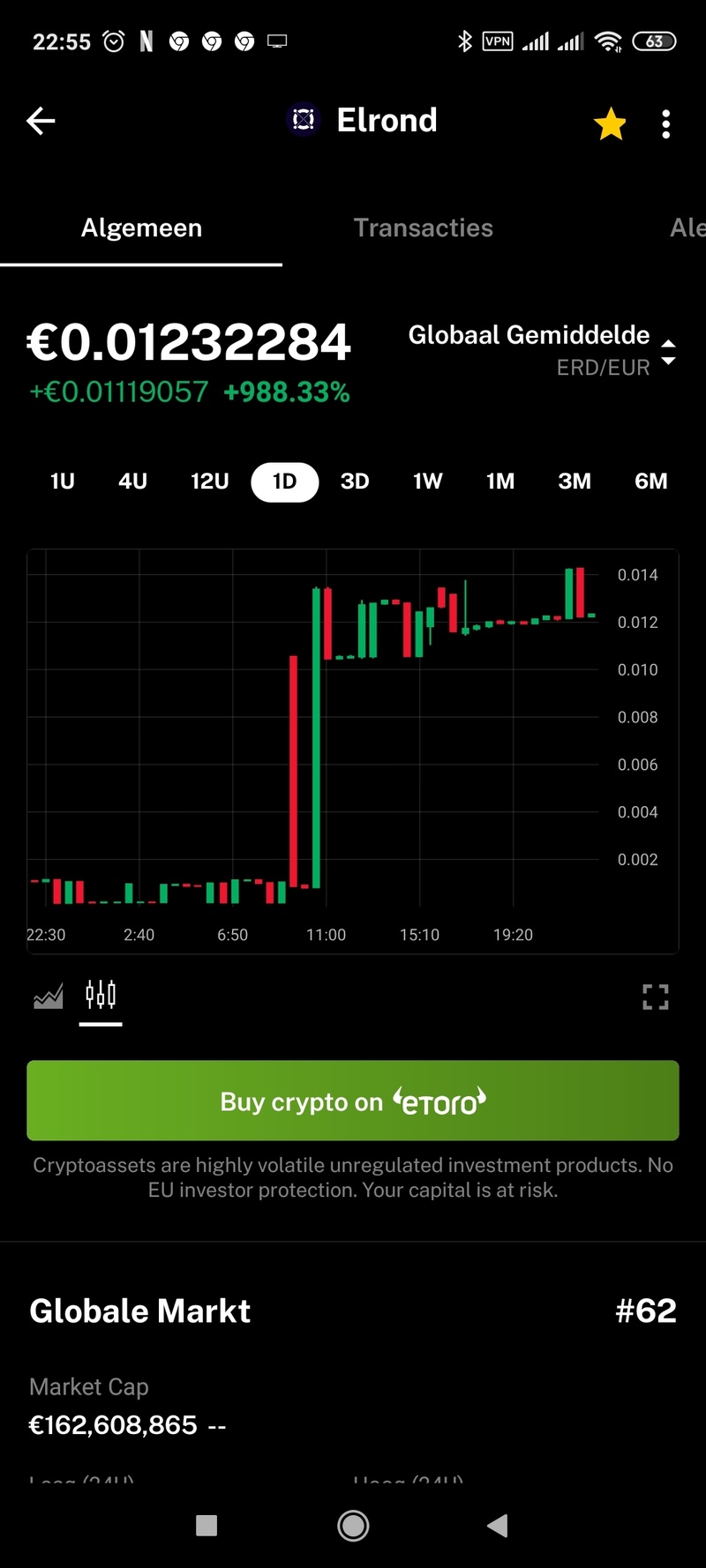Tap the system home button
This screenshot has height=1568, width=706.
click(353, 1526)
